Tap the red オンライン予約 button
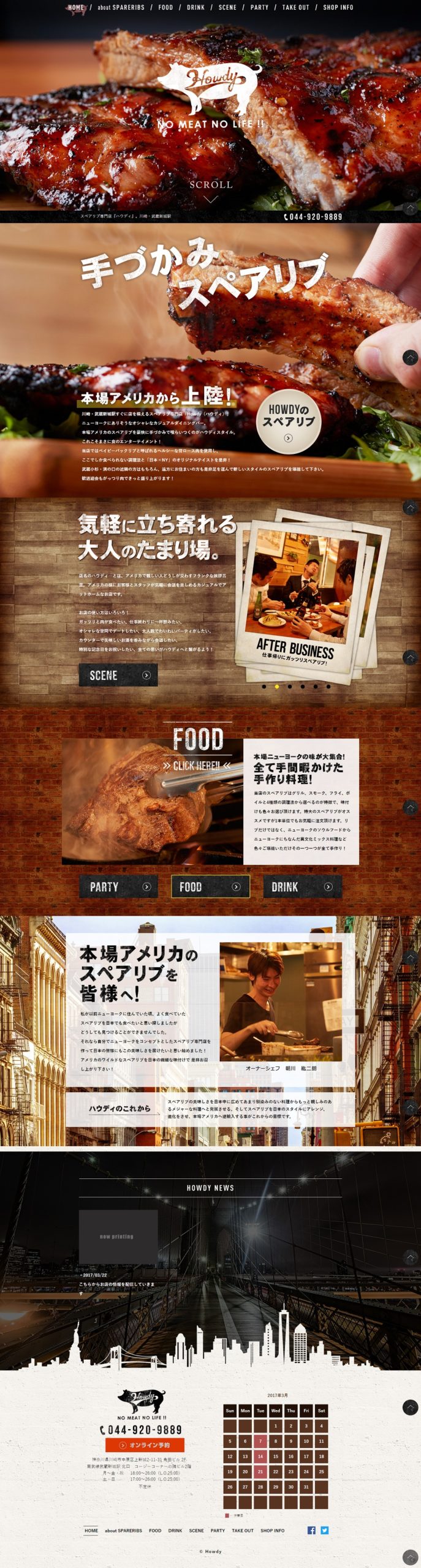 145,1445
